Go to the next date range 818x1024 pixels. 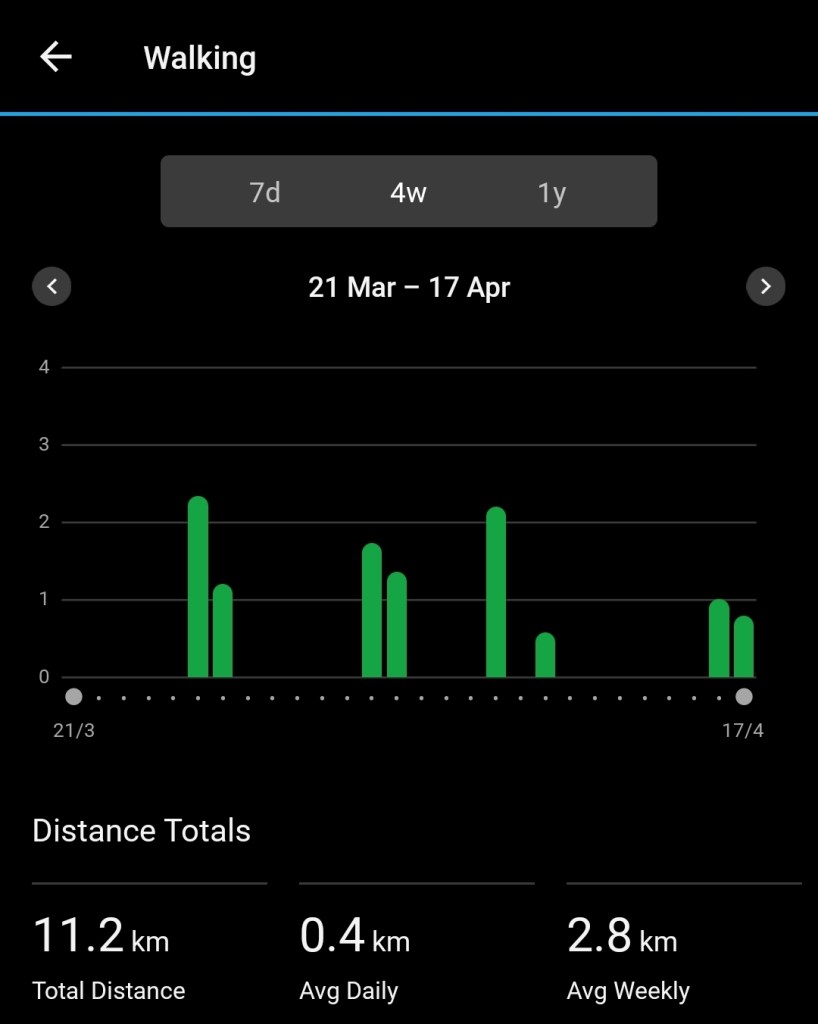coord(765,287)
